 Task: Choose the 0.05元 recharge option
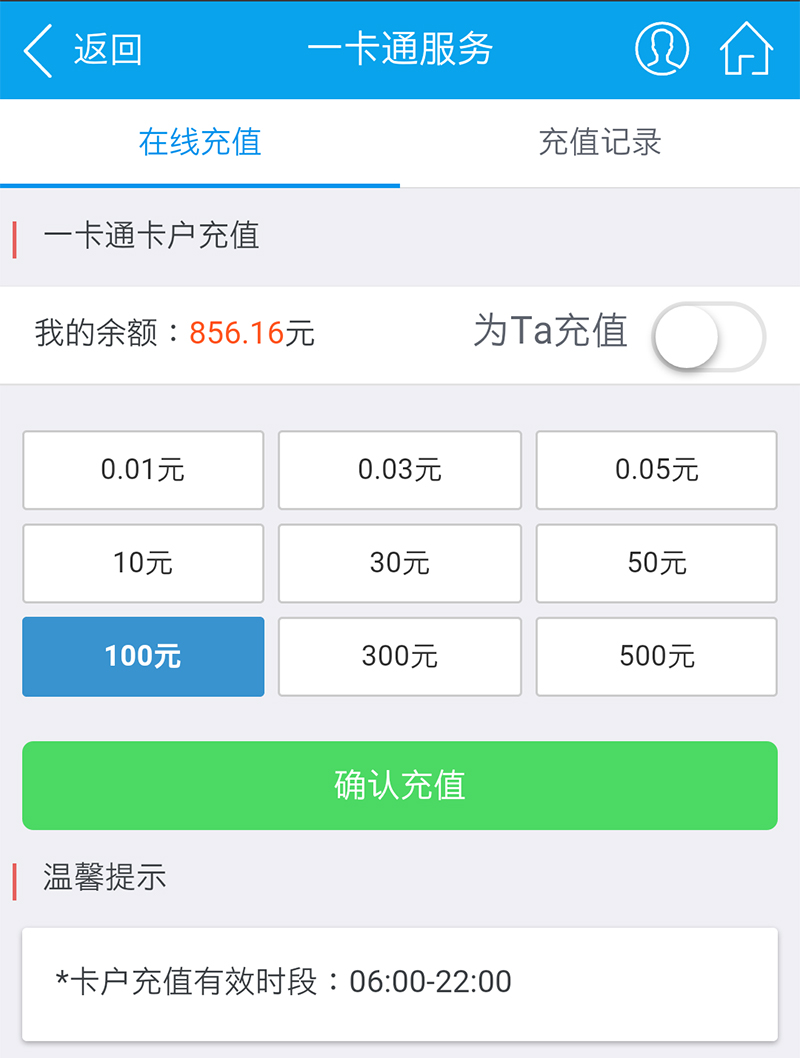click(657, 470)
